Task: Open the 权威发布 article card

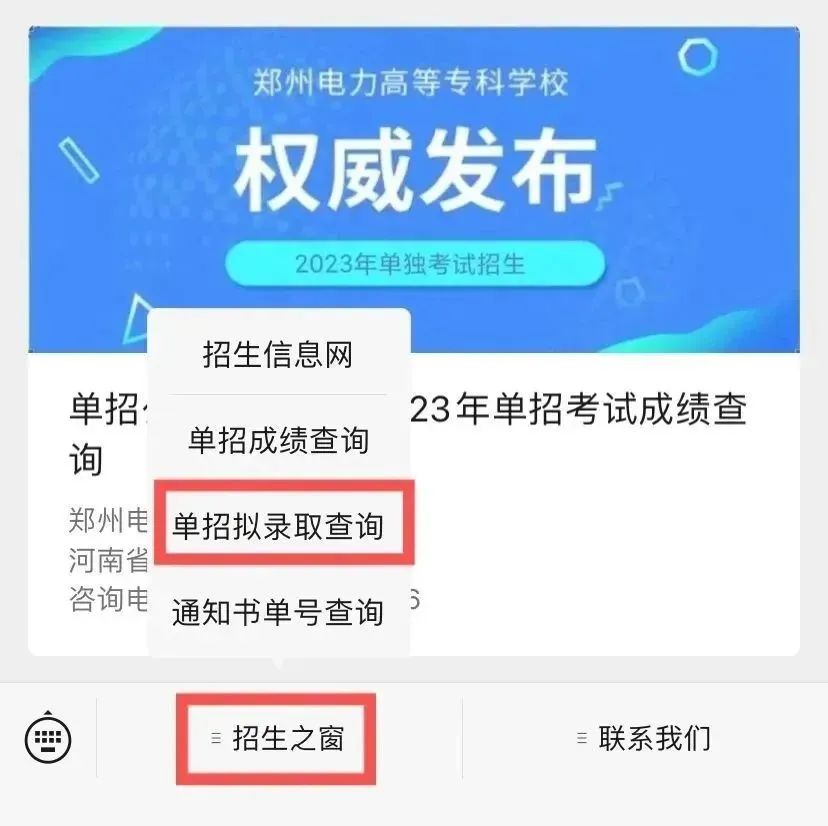Action: (600, 190)
